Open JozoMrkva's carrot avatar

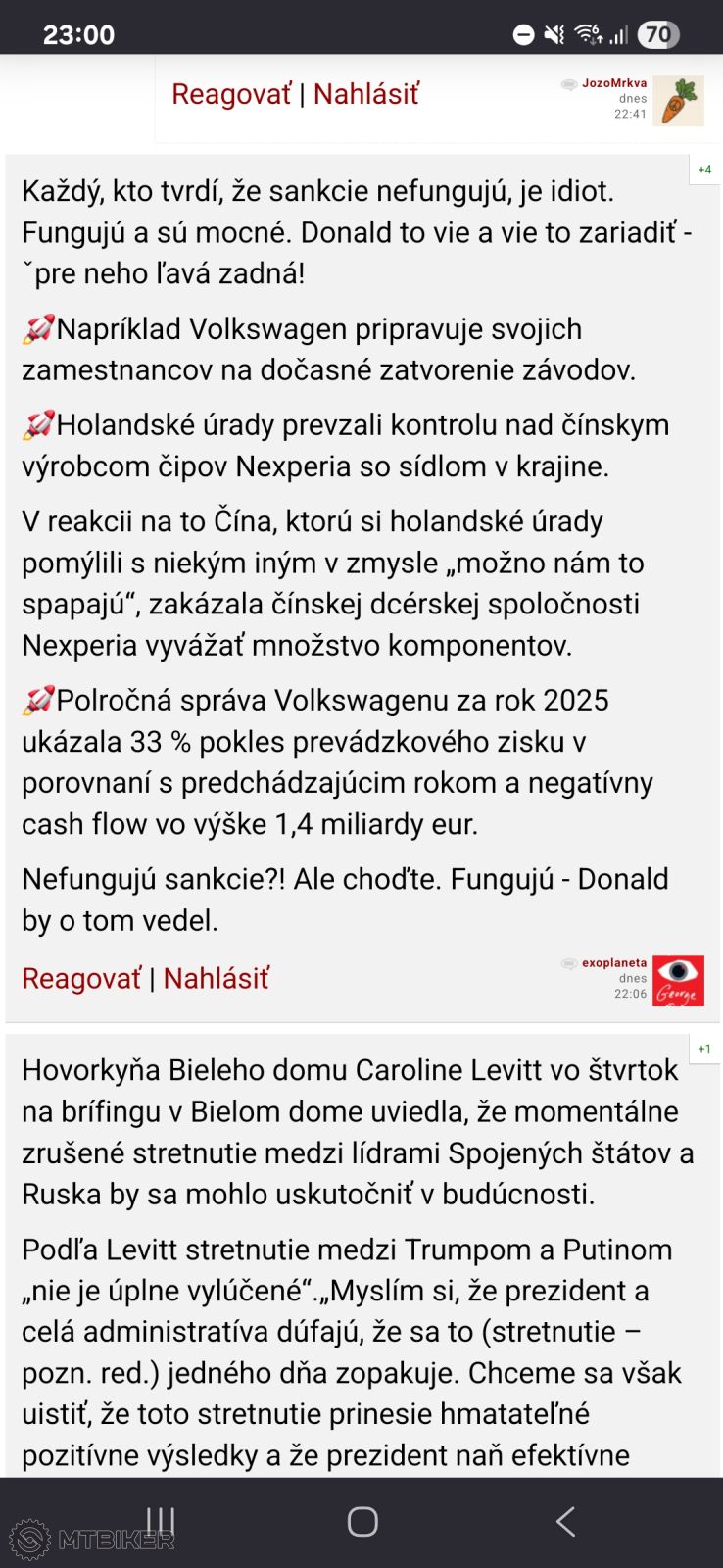(x=678, y=101)
